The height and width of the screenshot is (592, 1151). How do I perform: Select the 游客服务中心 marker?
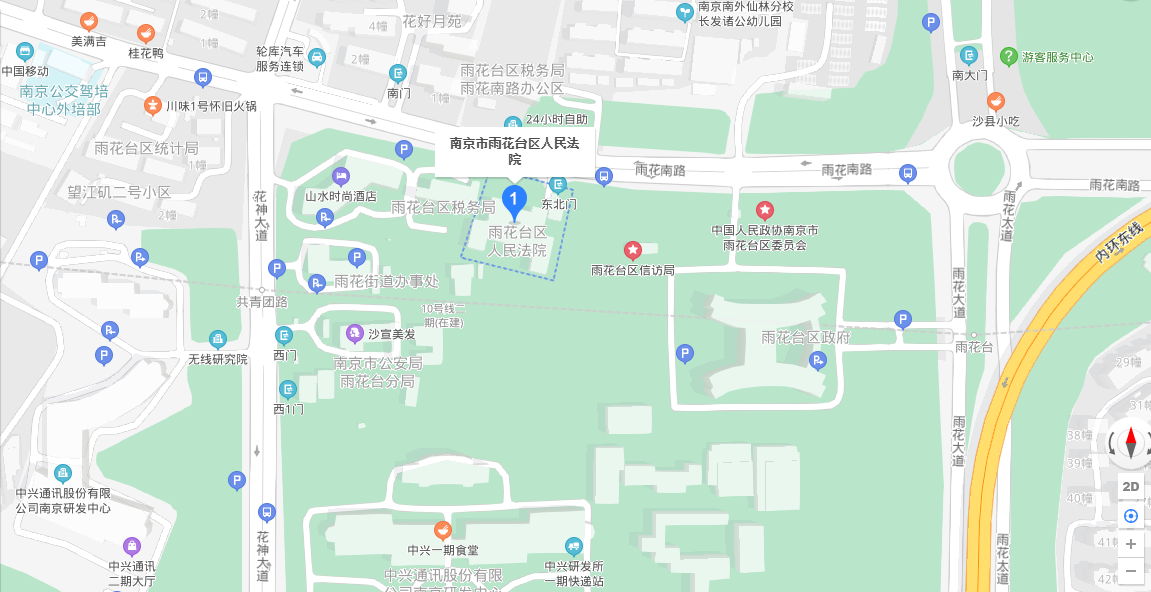pos(1009,56)
